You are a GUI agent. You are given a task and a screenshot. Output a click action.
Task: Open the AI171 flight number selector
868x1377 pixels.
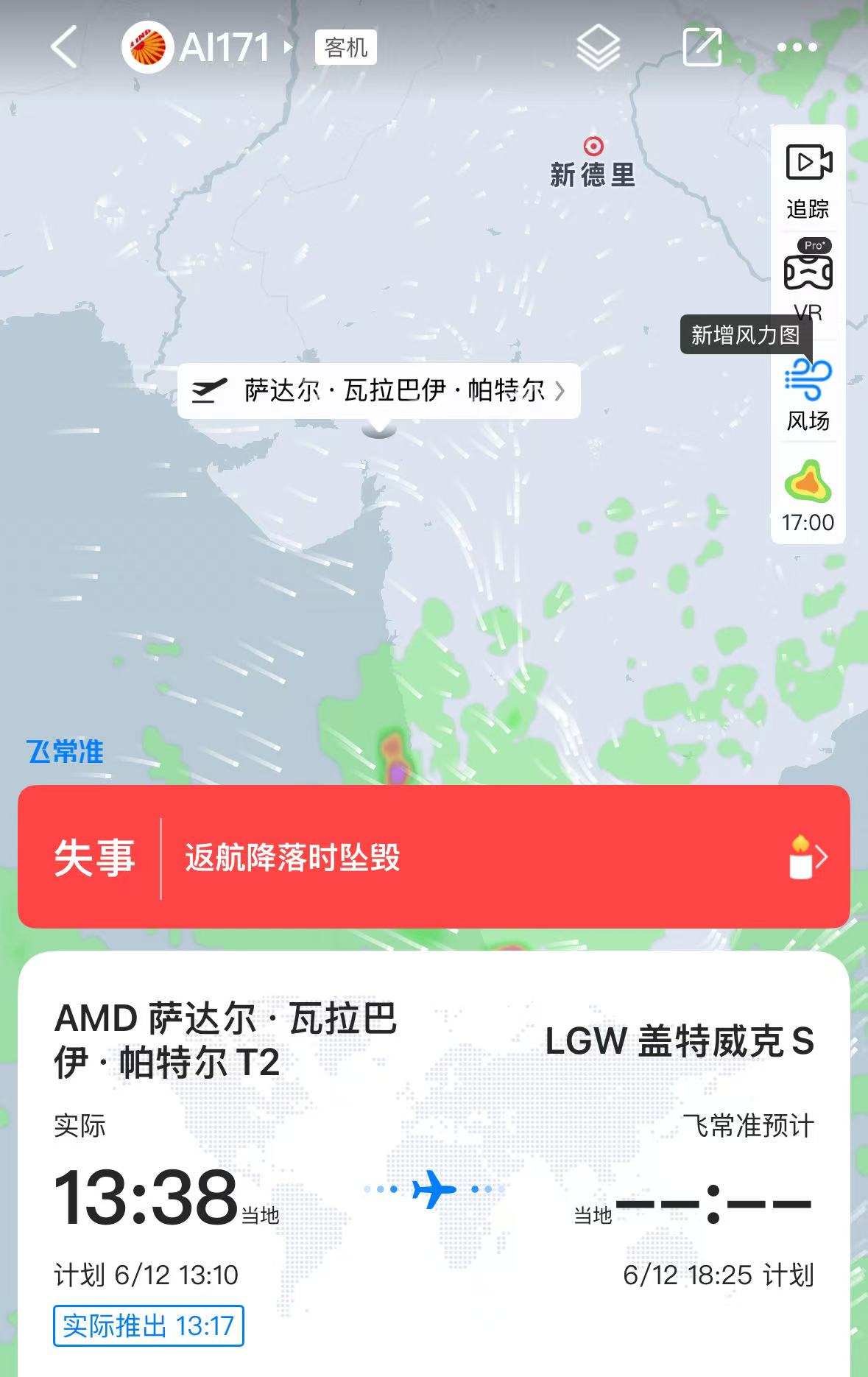pyautogui.click(x=225, y=48)
